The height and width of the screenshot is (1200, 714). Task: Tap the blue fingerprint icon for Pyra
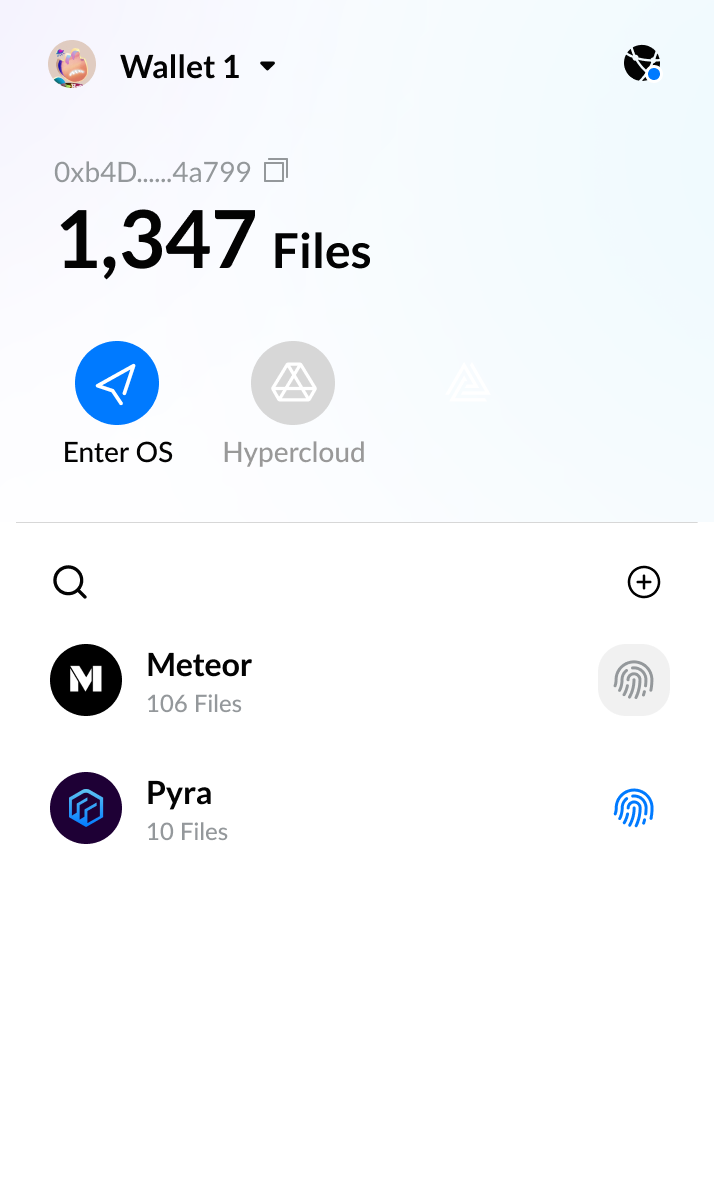633,808
